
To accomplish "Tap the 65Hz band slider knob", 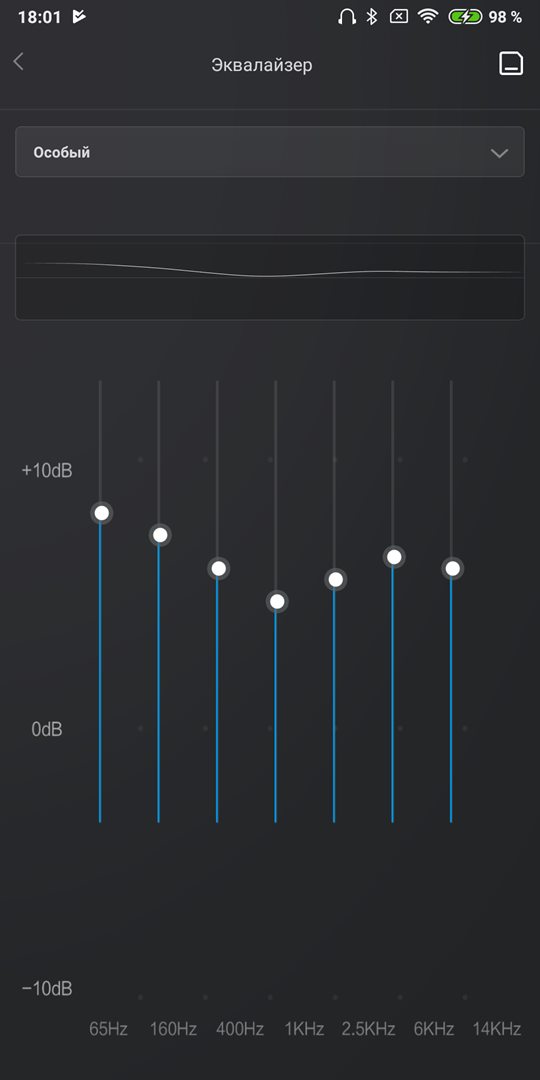I will (102, 512).
